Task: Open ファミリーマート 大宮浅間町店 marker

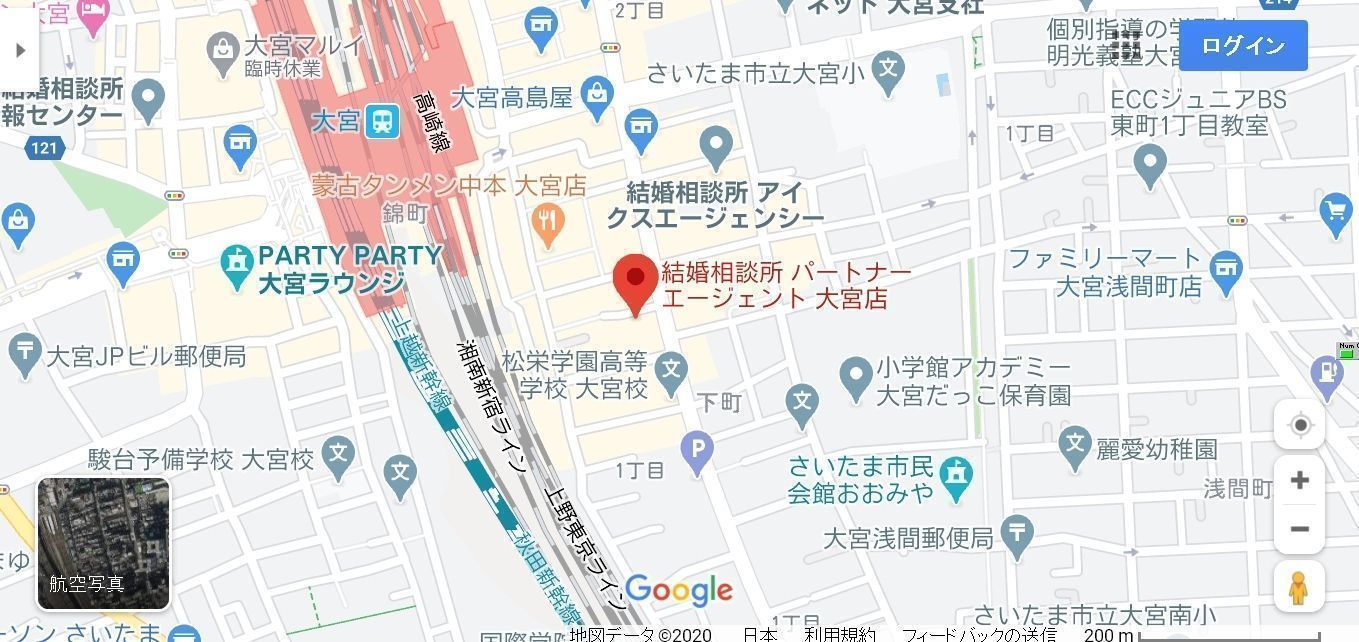Action: tap(1225, 267)
